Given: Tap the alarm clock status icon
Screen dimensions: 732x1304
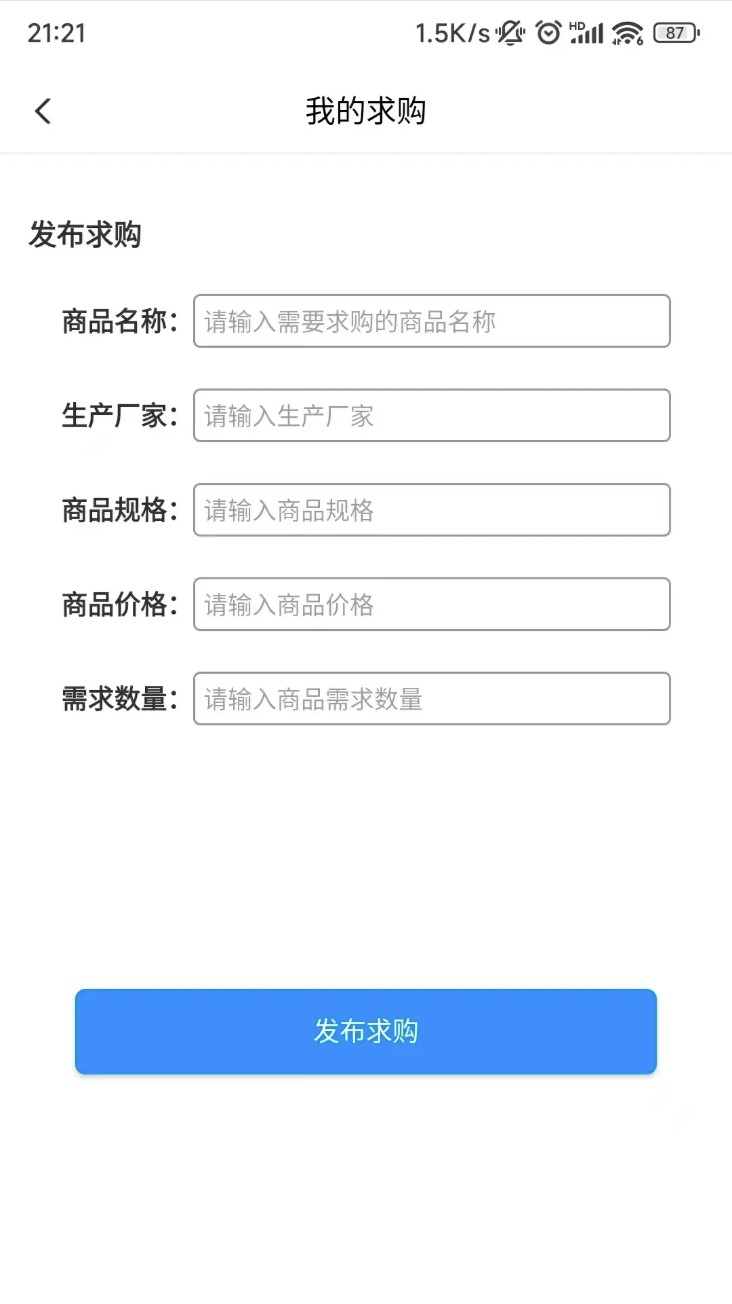Looking at the screenshot, I should tap(548, 33).
